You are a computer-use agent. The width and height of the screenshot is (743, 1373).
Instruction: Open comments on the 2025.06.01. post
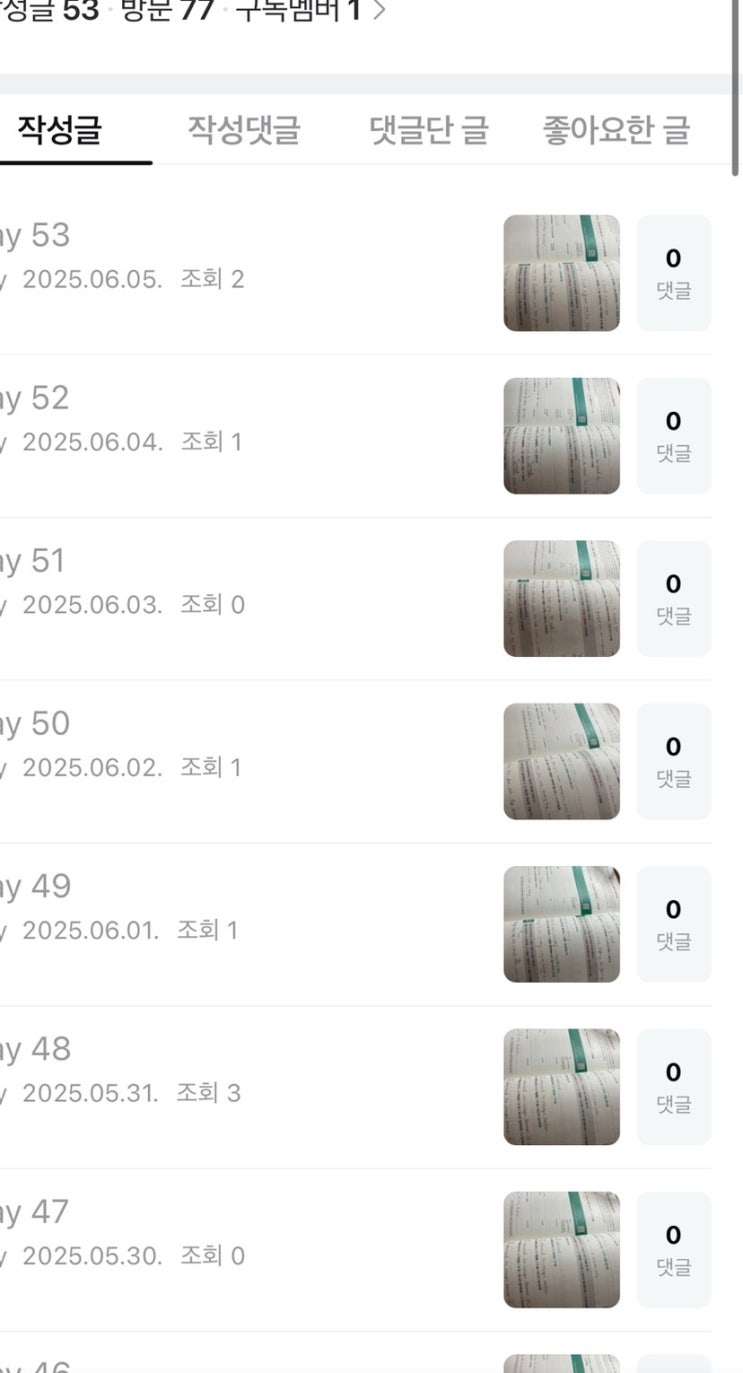click(673, 924)
